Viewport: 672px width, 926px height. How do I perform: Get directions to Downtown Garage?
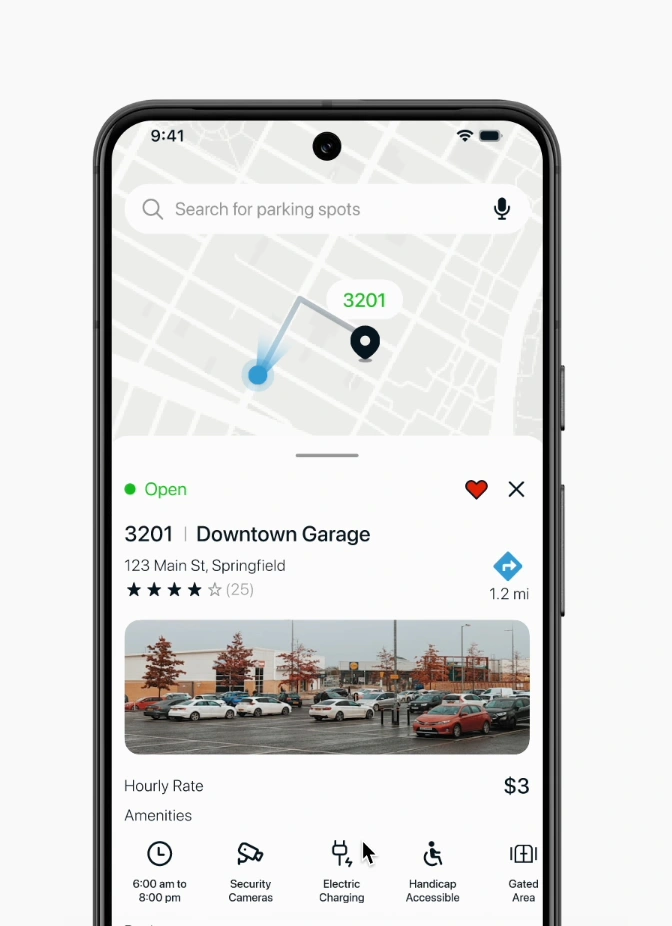pos(508,567)
